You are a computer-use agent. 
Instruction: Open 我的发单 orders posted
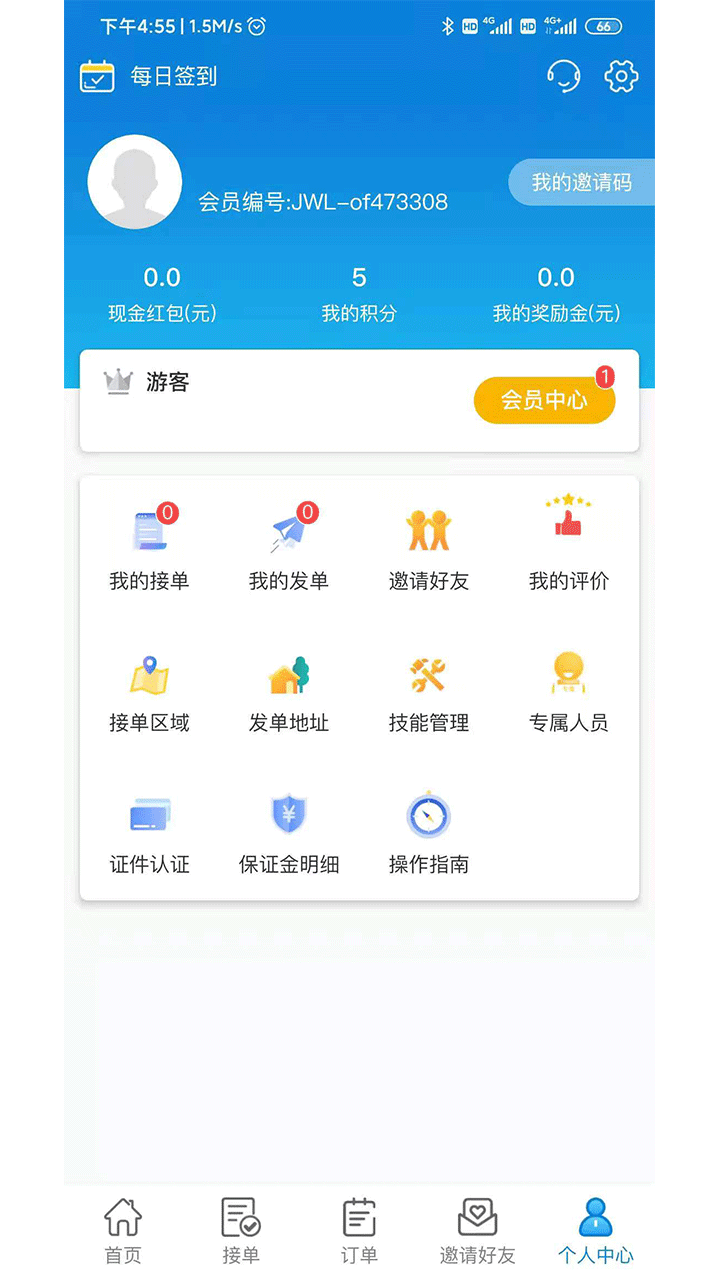pyautogui.click(x=289, y=548)
